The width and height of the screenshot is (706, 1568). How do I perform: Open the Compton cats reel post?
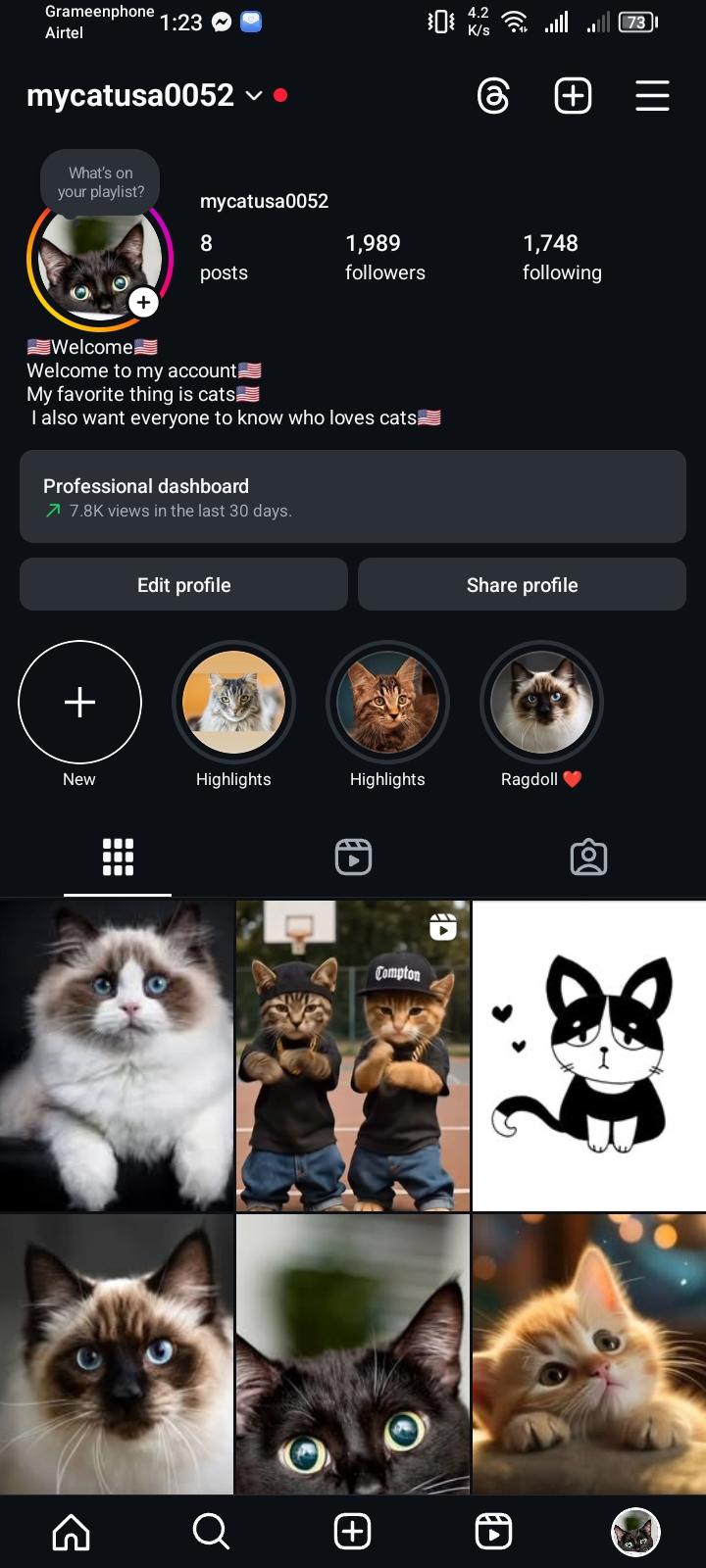353,1055
